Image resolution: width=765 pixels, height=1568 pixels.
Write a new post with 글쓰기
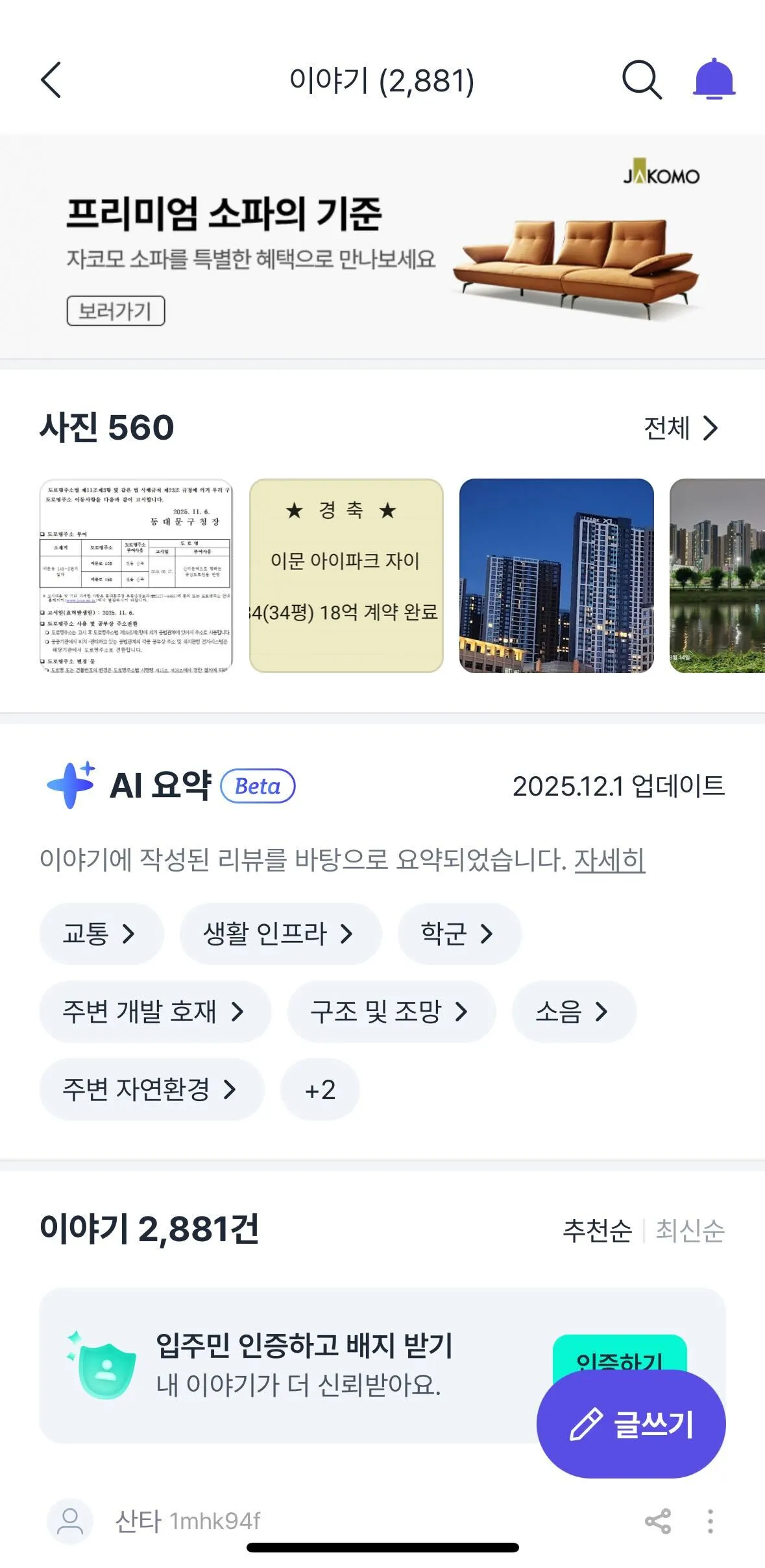click(631, 1425)
